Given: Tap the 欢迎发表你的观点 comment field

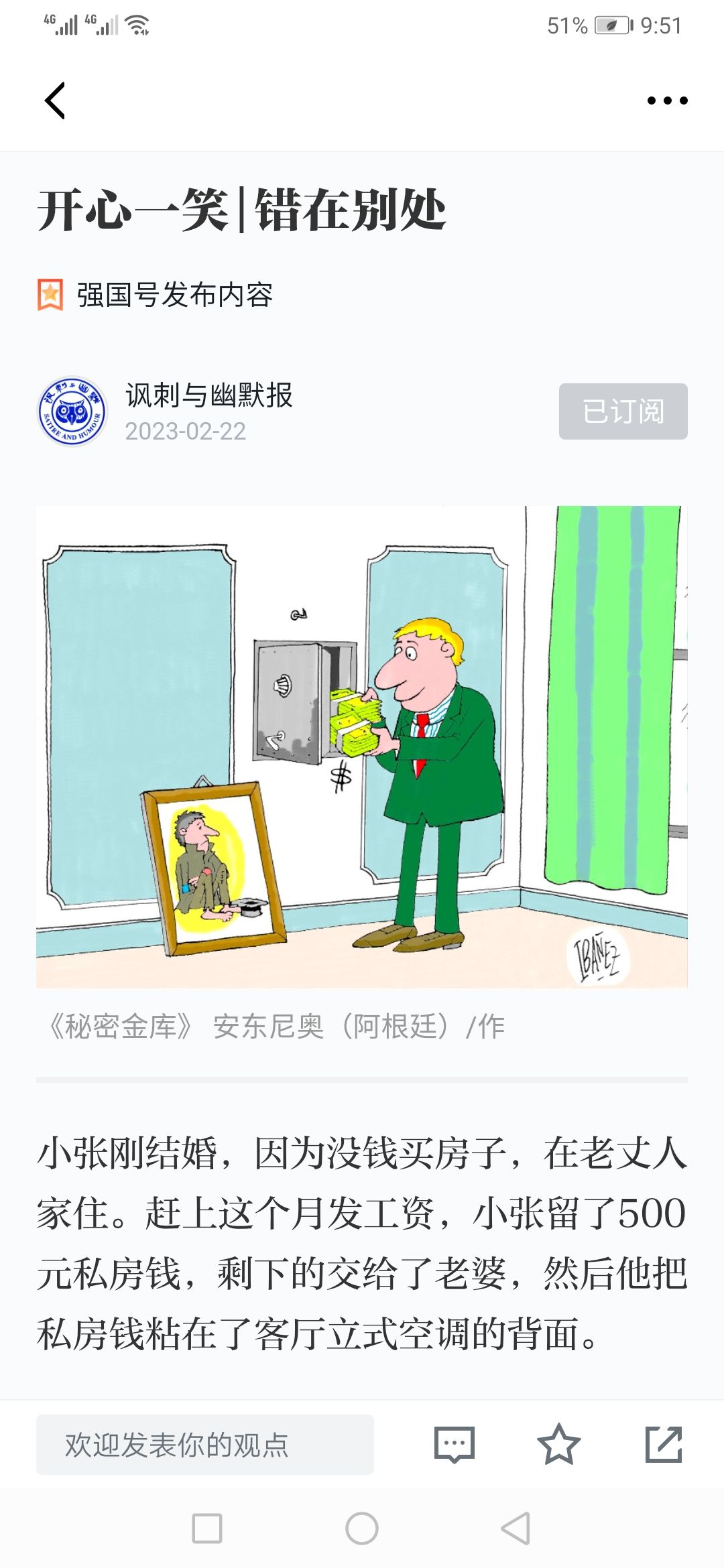Looking at the screenshot, I should (x=205, y=1445).
